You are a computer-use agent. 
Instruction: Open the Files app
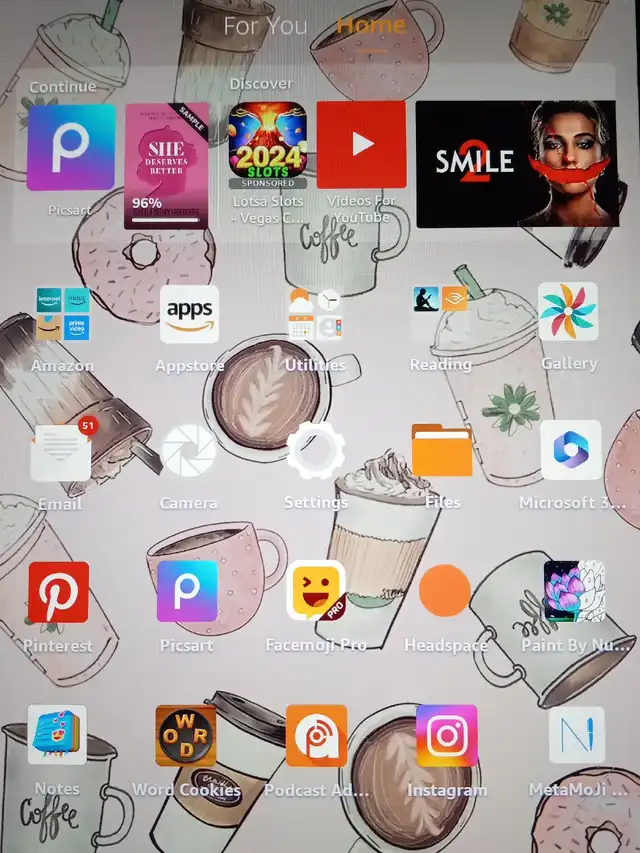442,452
